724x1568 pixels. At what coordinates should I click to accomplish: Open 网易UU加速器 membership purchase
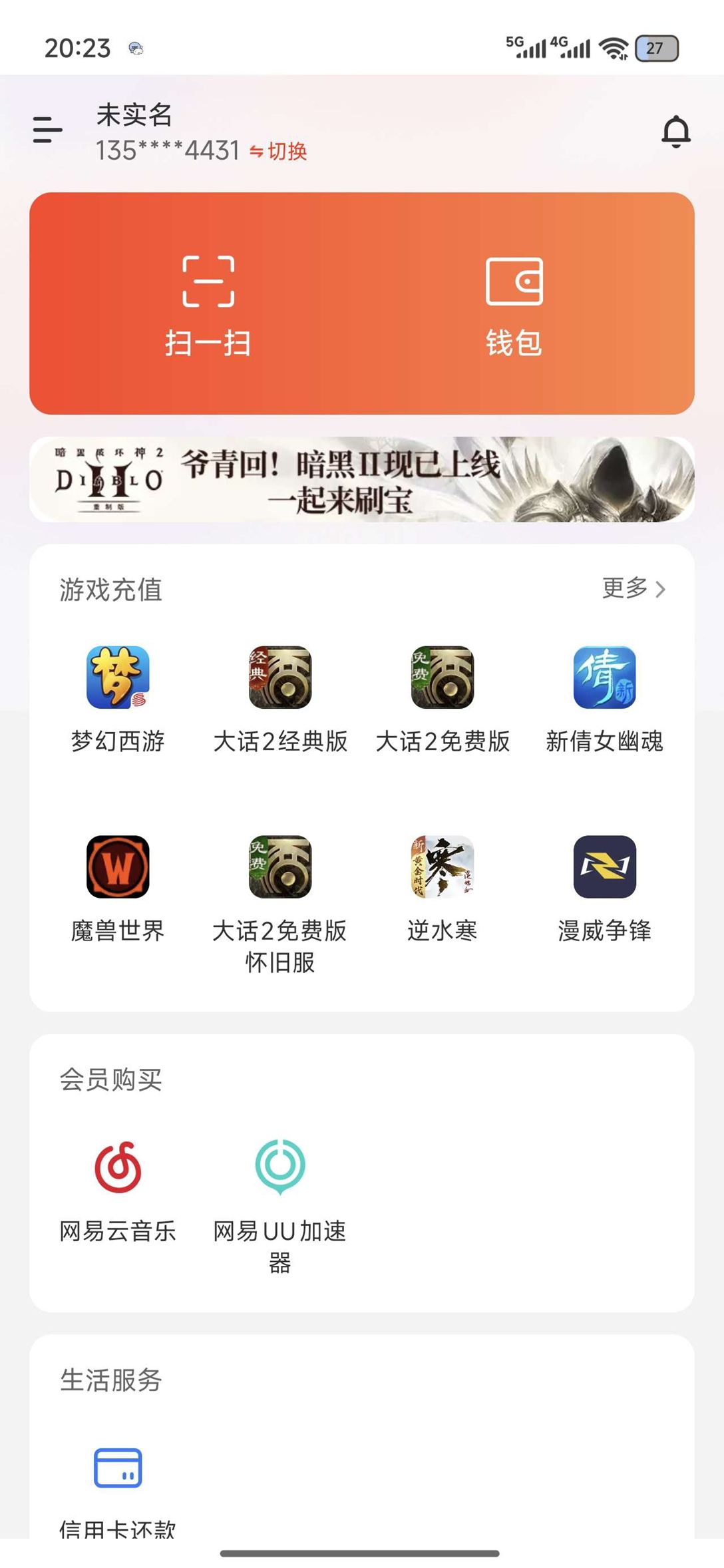tap(280, 1198)
